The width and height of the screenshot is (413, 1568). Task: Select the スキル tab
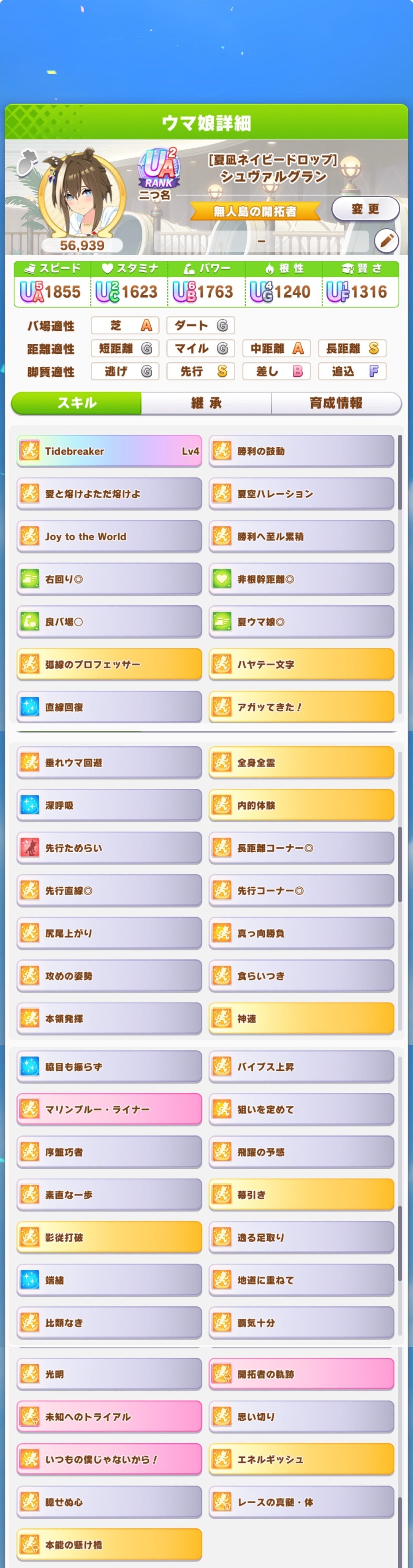77,403
